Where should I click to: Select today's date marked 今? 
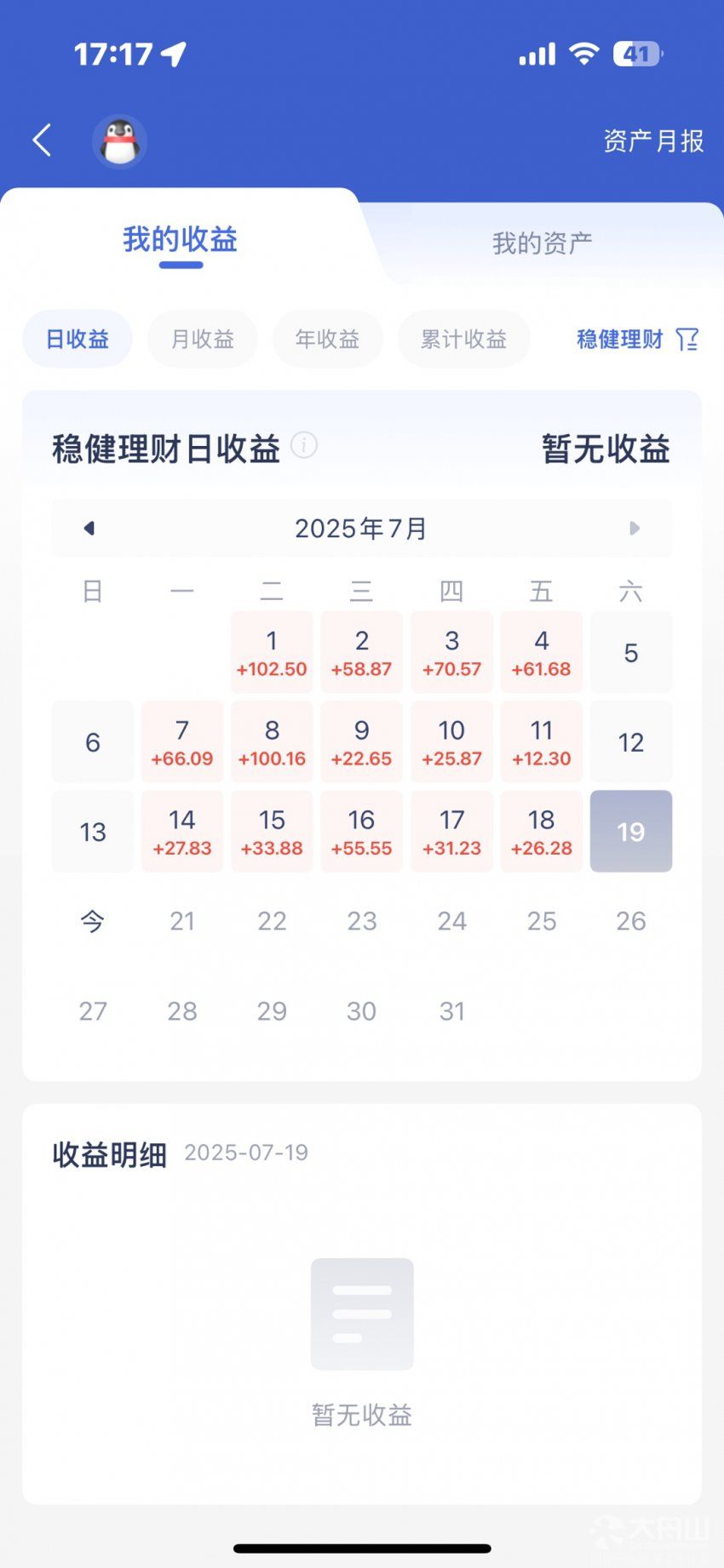(x=92, y=921)
